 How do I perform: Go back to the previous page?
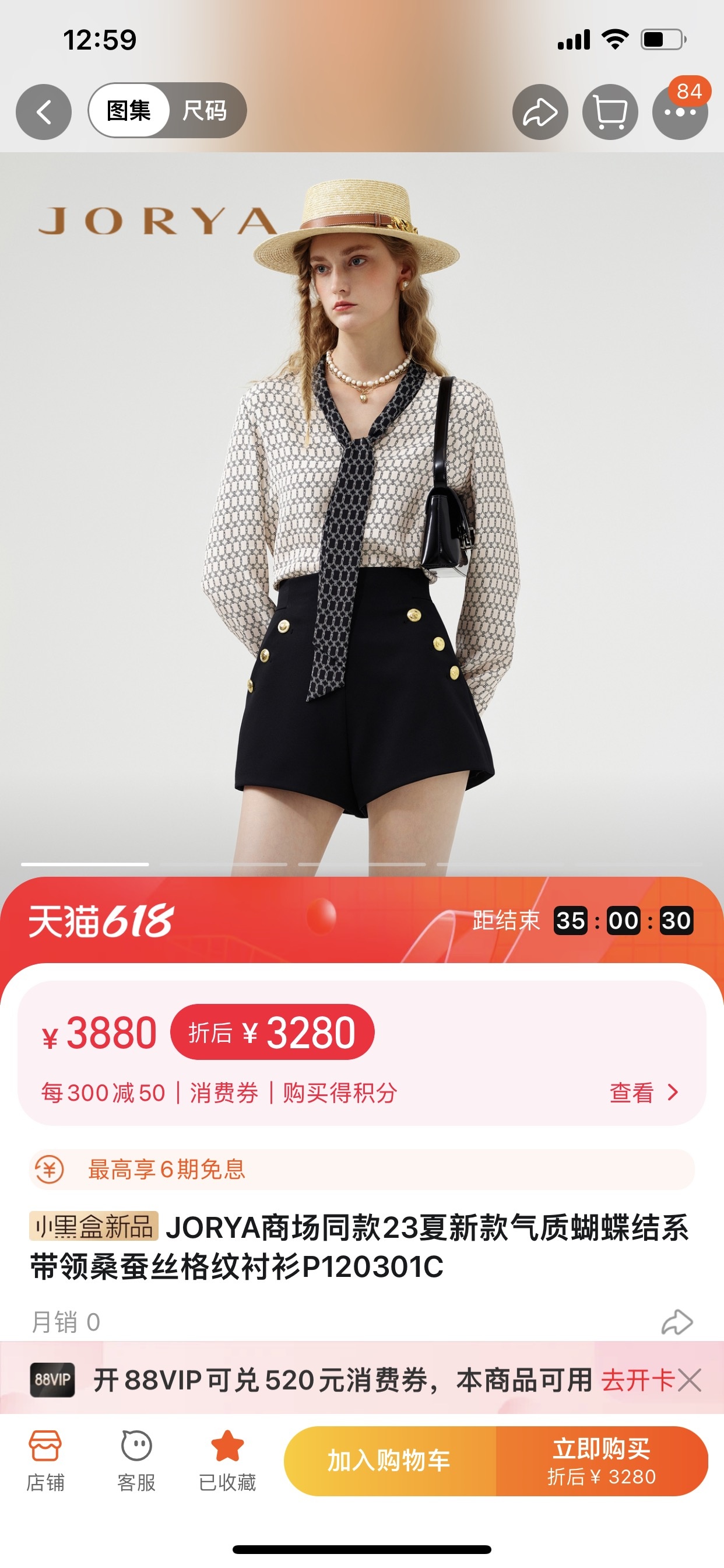pos(43,112)
